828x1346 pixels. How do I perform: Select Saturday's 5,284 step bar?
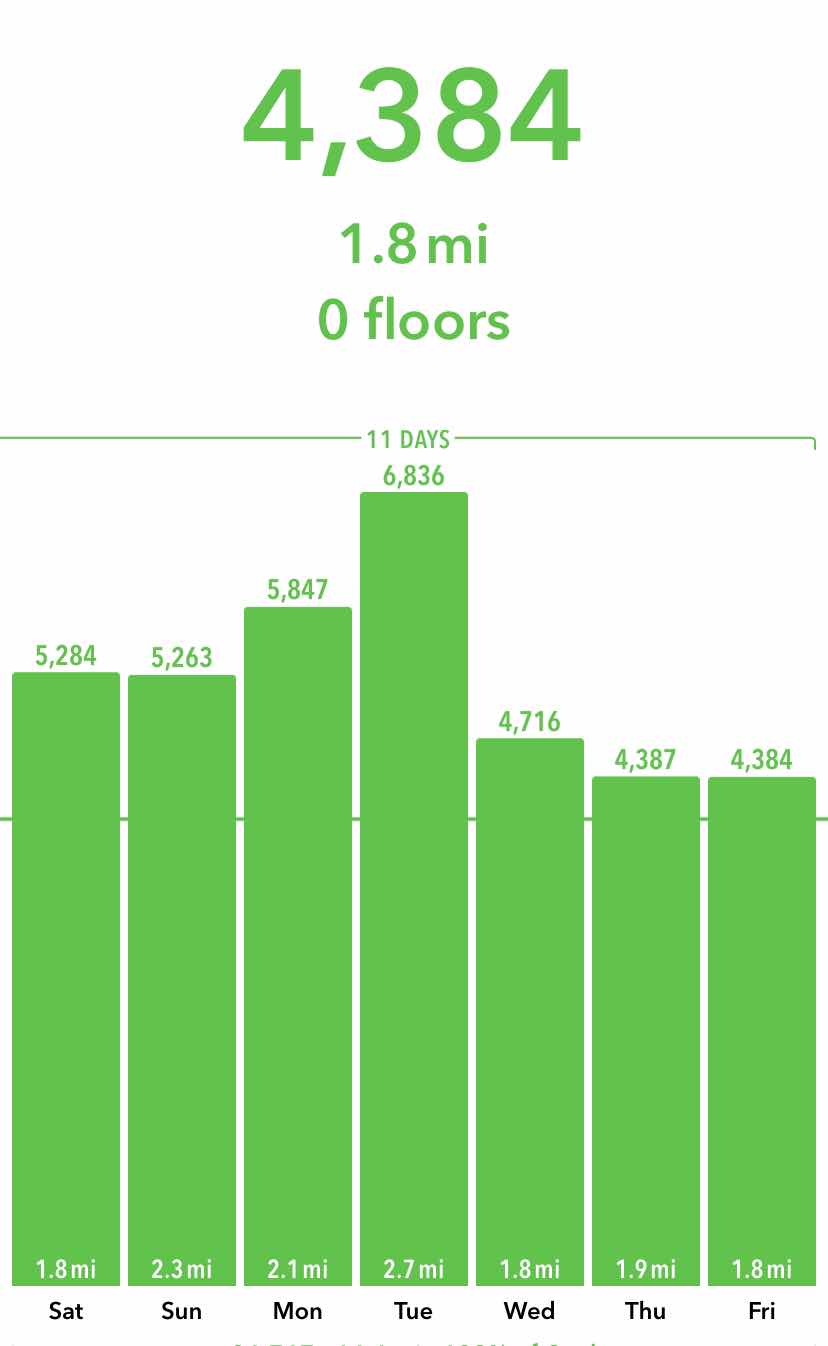(x=66, y=979)
